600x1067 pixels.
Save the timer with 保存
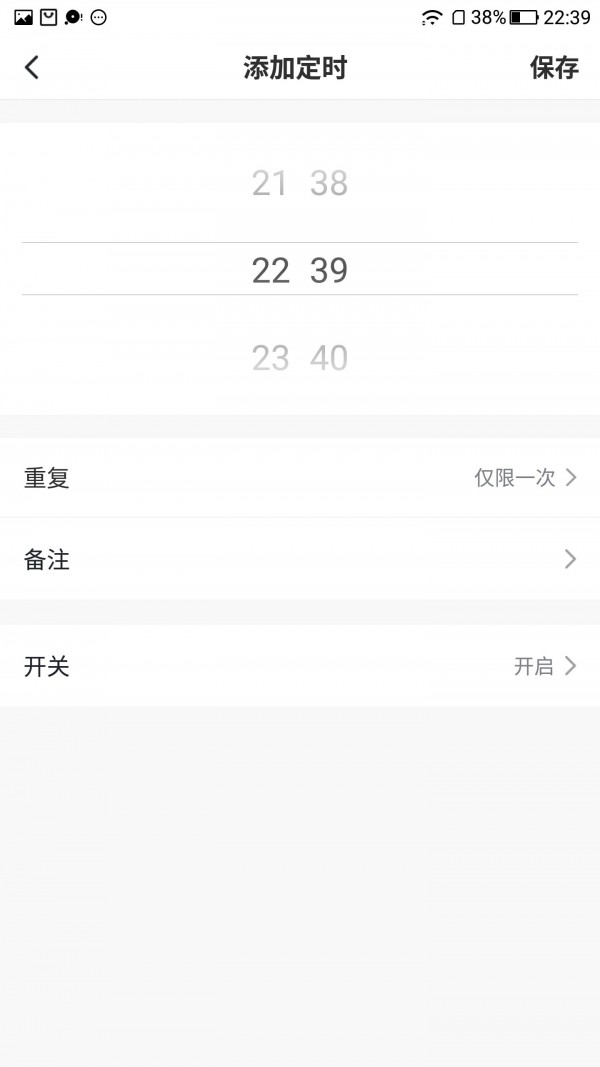coord(554,68)
